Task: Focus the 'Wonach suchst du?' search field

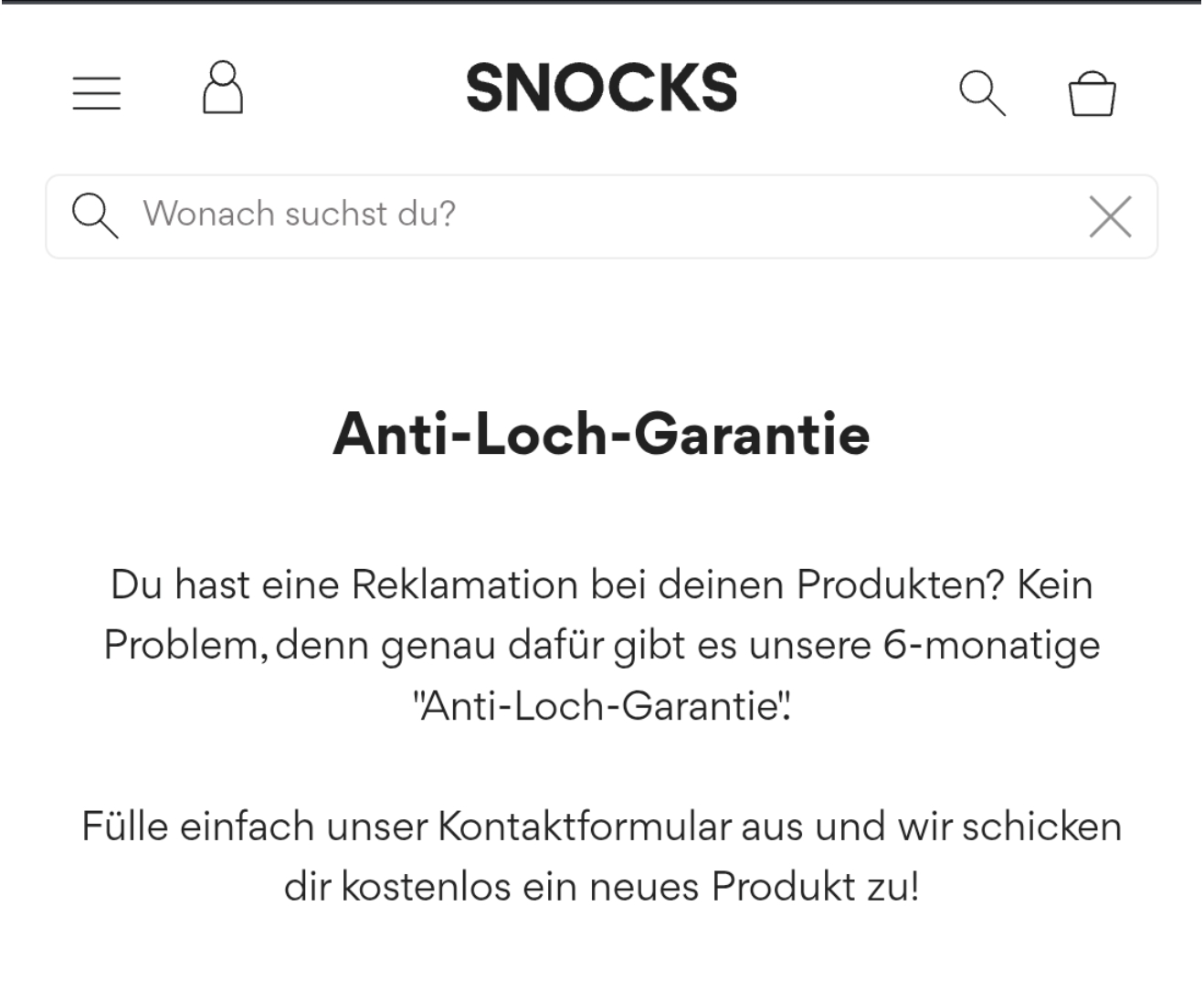Action: coord(585,215)
